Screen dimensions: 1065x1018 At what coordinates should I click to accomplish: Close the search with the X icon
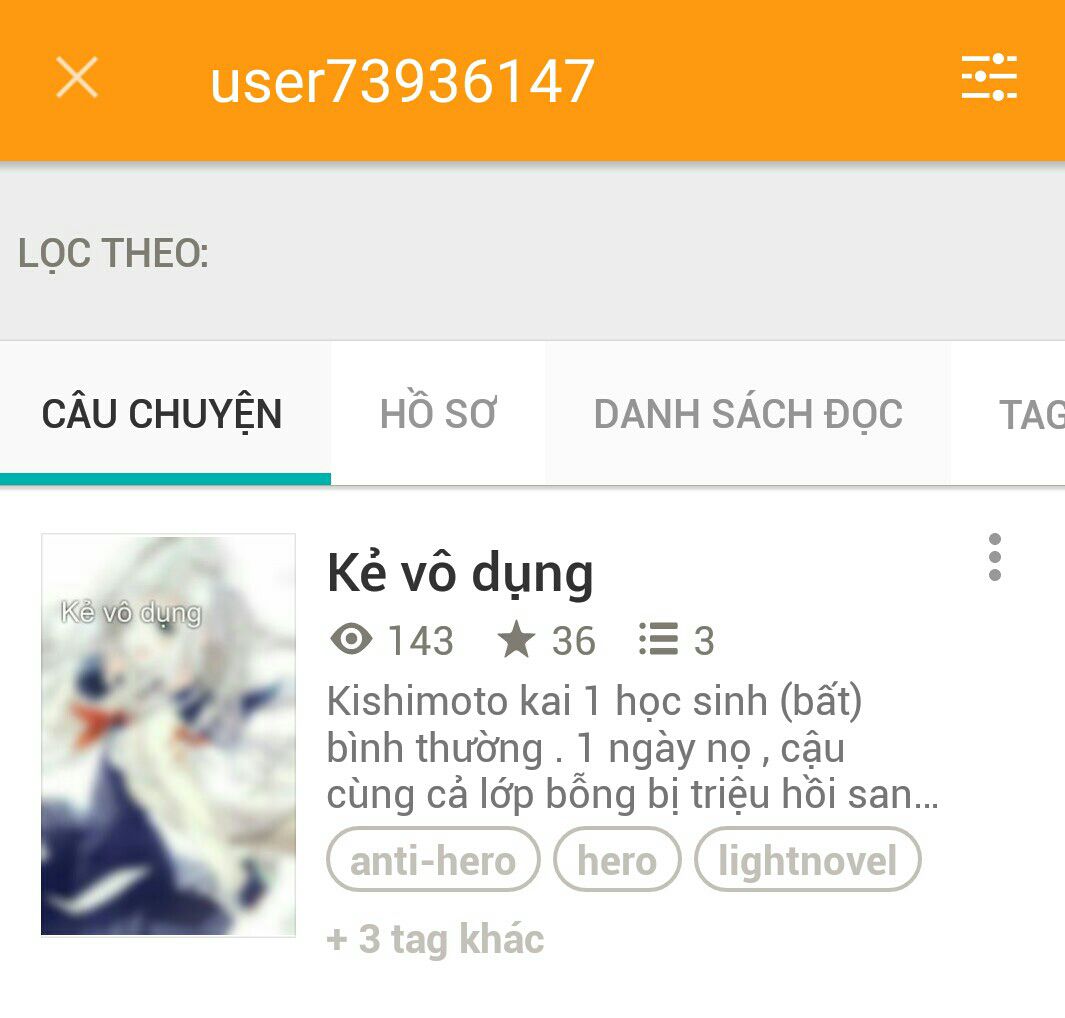point(77,77)
